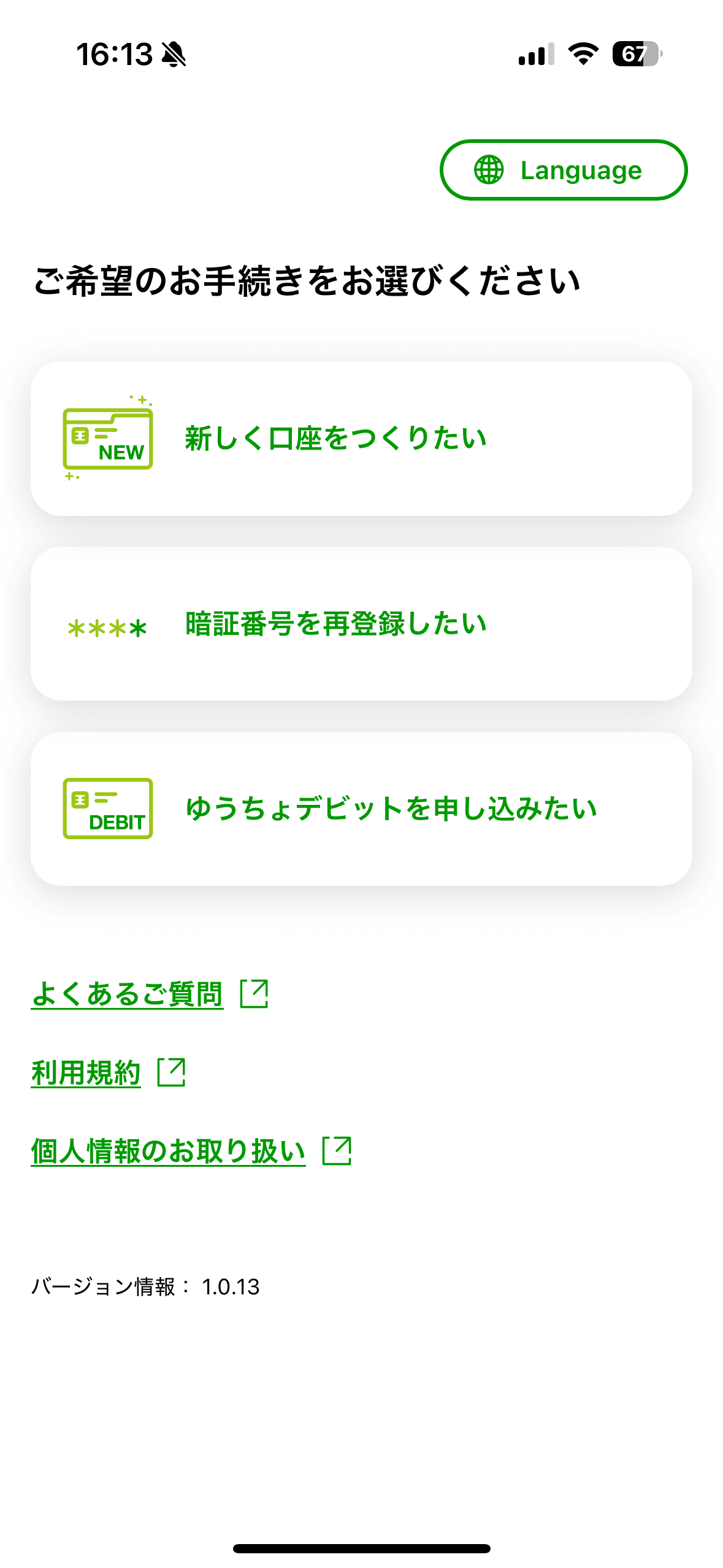Viewport: 723px width, 1568px height.
Task: Open the Language selector
Action: tap(563, 170)
